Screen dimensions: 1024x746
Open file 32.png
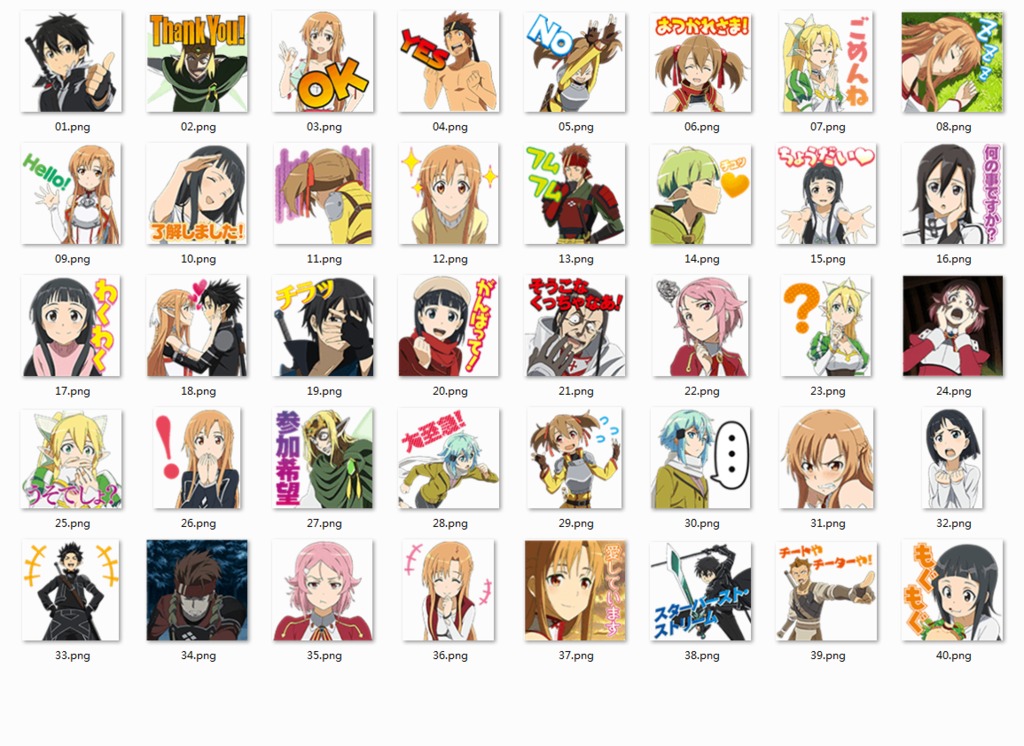click(953, 458)
